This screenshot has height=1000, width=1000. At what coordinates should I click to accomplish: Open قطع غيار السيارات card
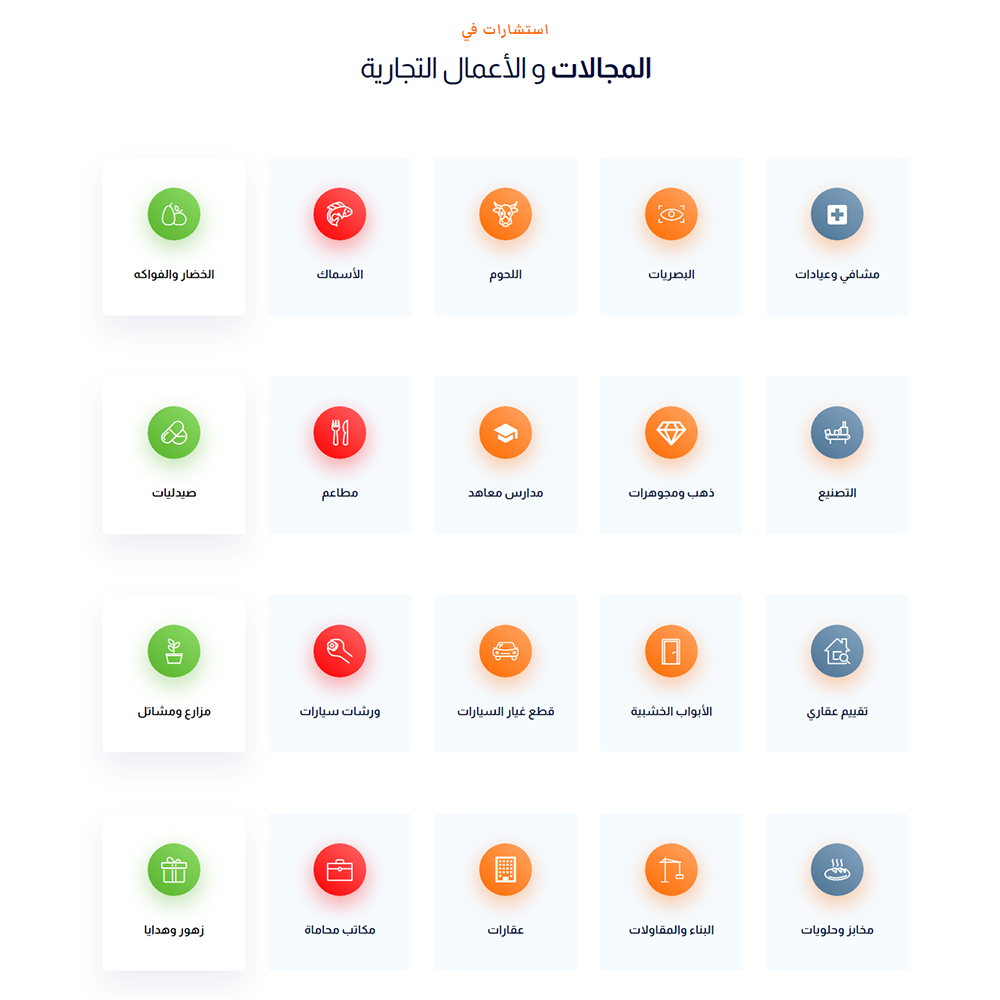[x=505, y=673]
